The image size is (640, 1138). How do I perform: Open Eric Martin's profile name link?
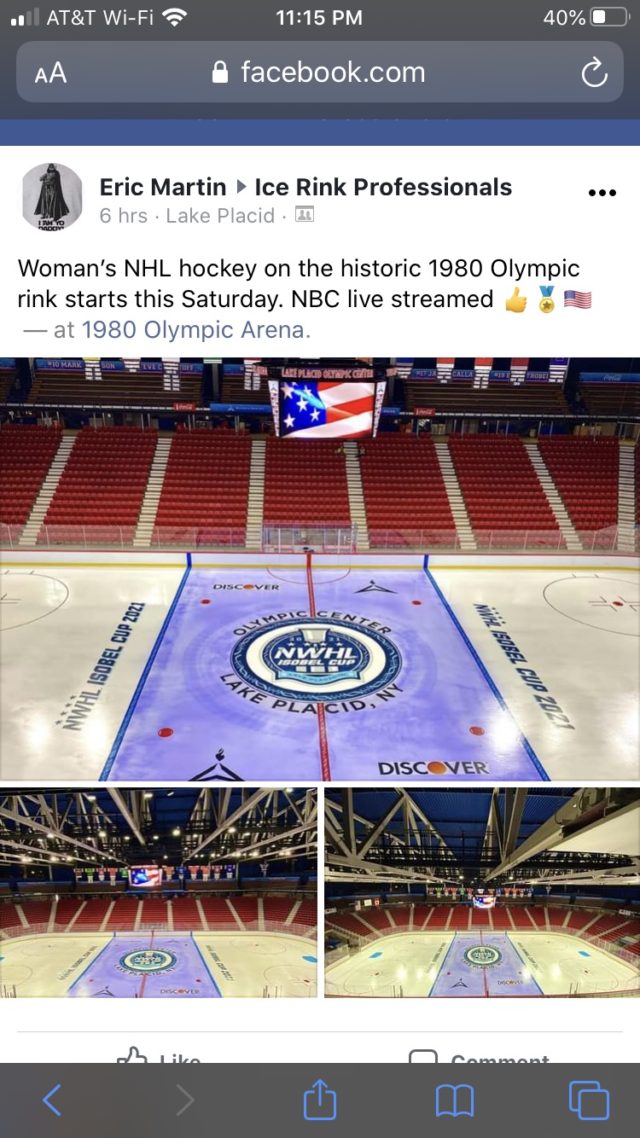(x=162, y=187)
